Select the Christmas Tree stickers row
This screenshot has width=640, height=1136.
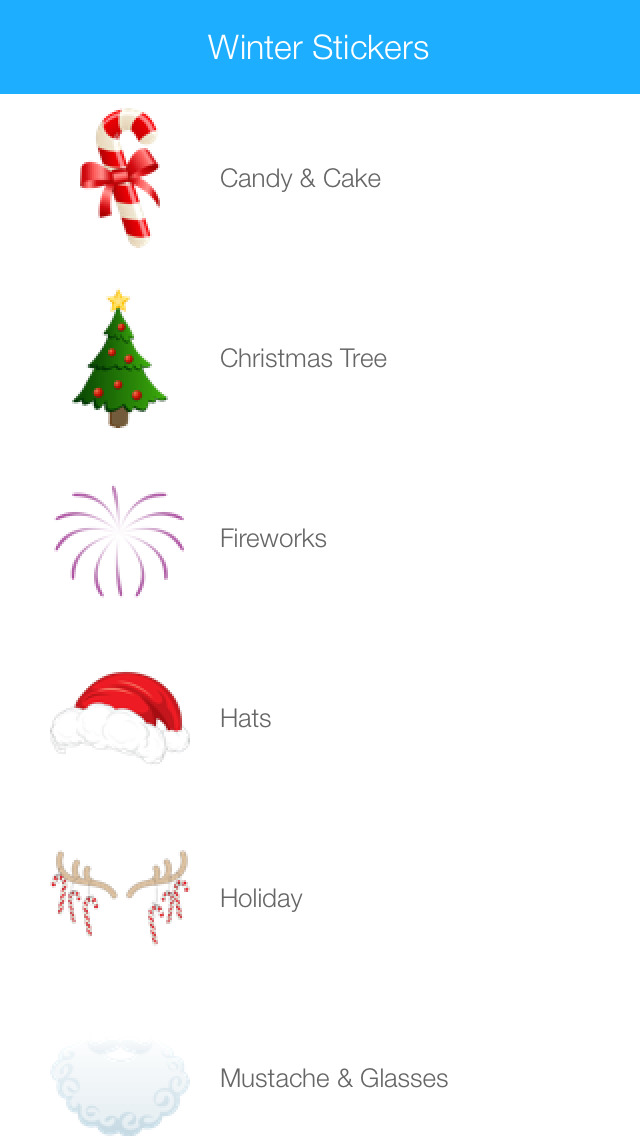coord(303,359)
